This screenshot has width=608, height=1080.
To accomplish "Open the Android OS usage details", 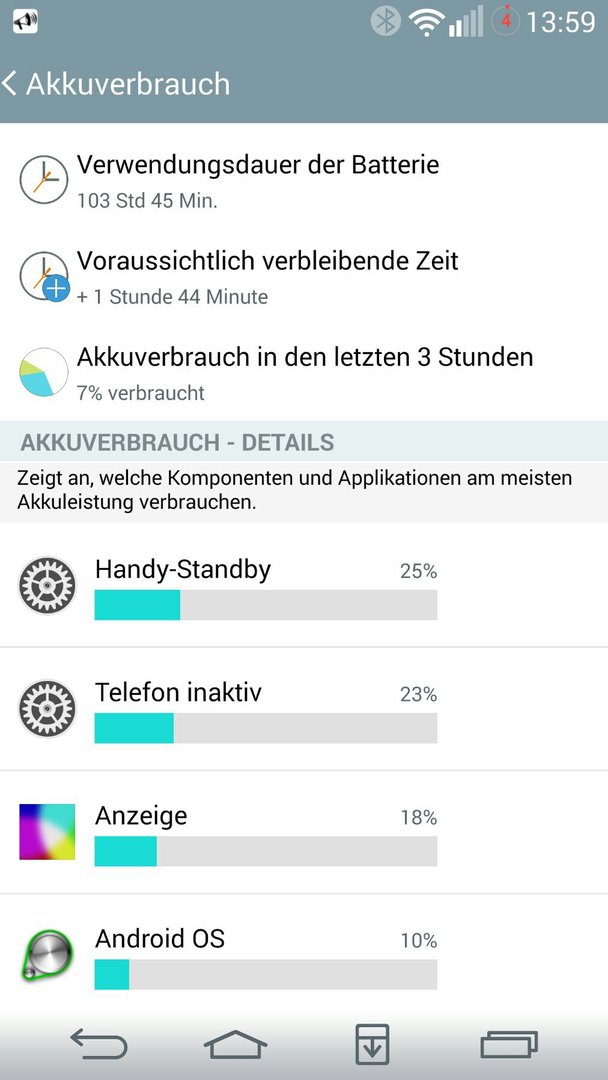I will [304, 954].
